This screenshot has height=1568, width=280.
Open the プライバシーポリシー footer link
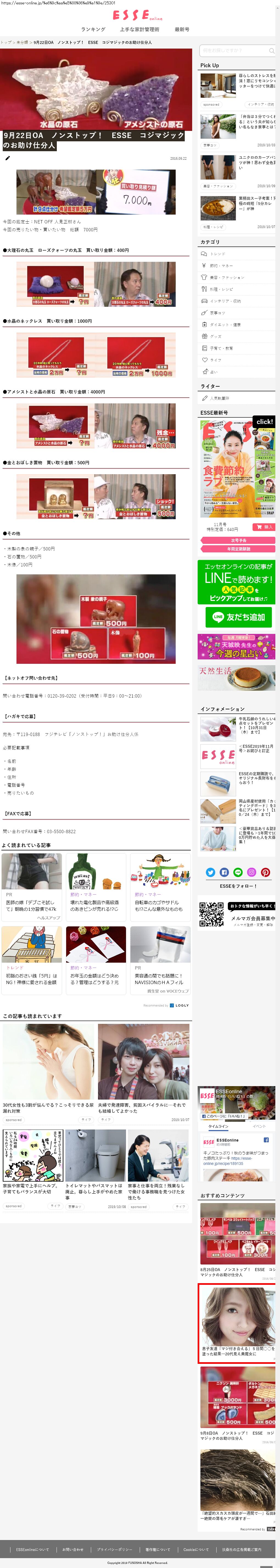tap(114, 1549)
